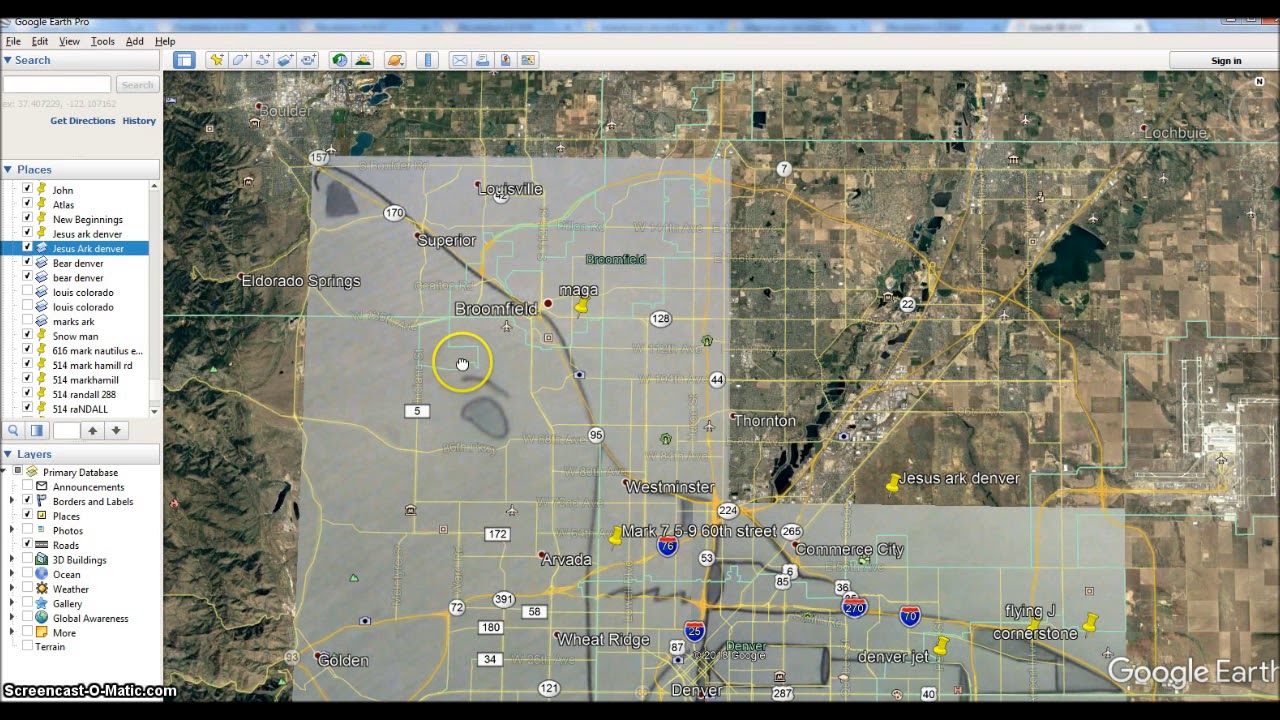Add a placemark from the toolbar
The width and height of the screenshot is (1280, 720).
pos(216,60)
